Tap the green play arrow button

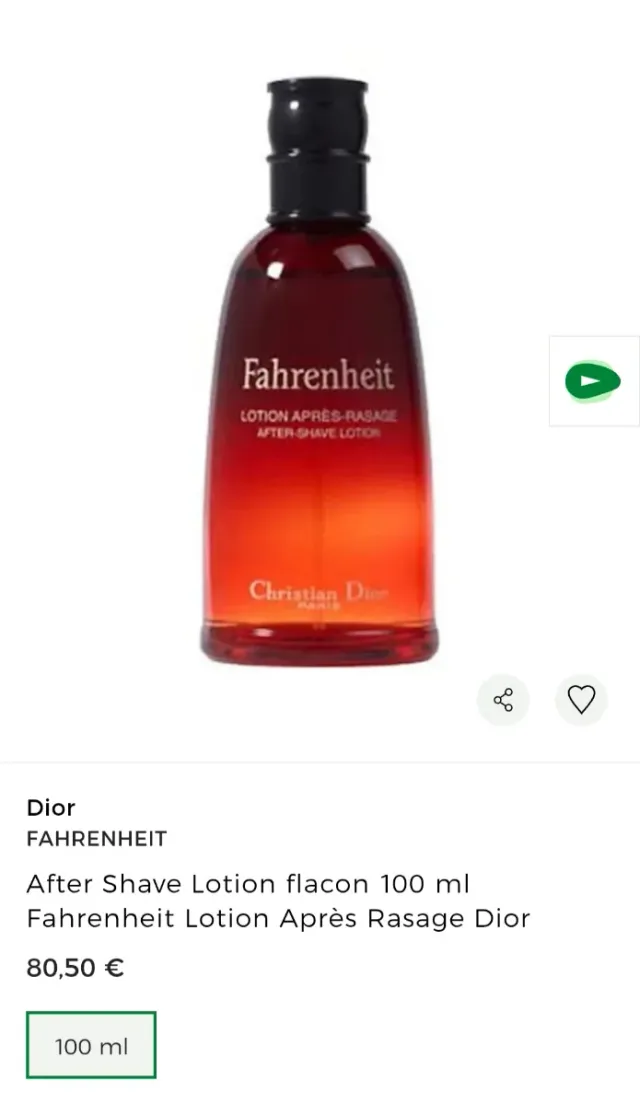pyautogui.click(x=593, y=381)
